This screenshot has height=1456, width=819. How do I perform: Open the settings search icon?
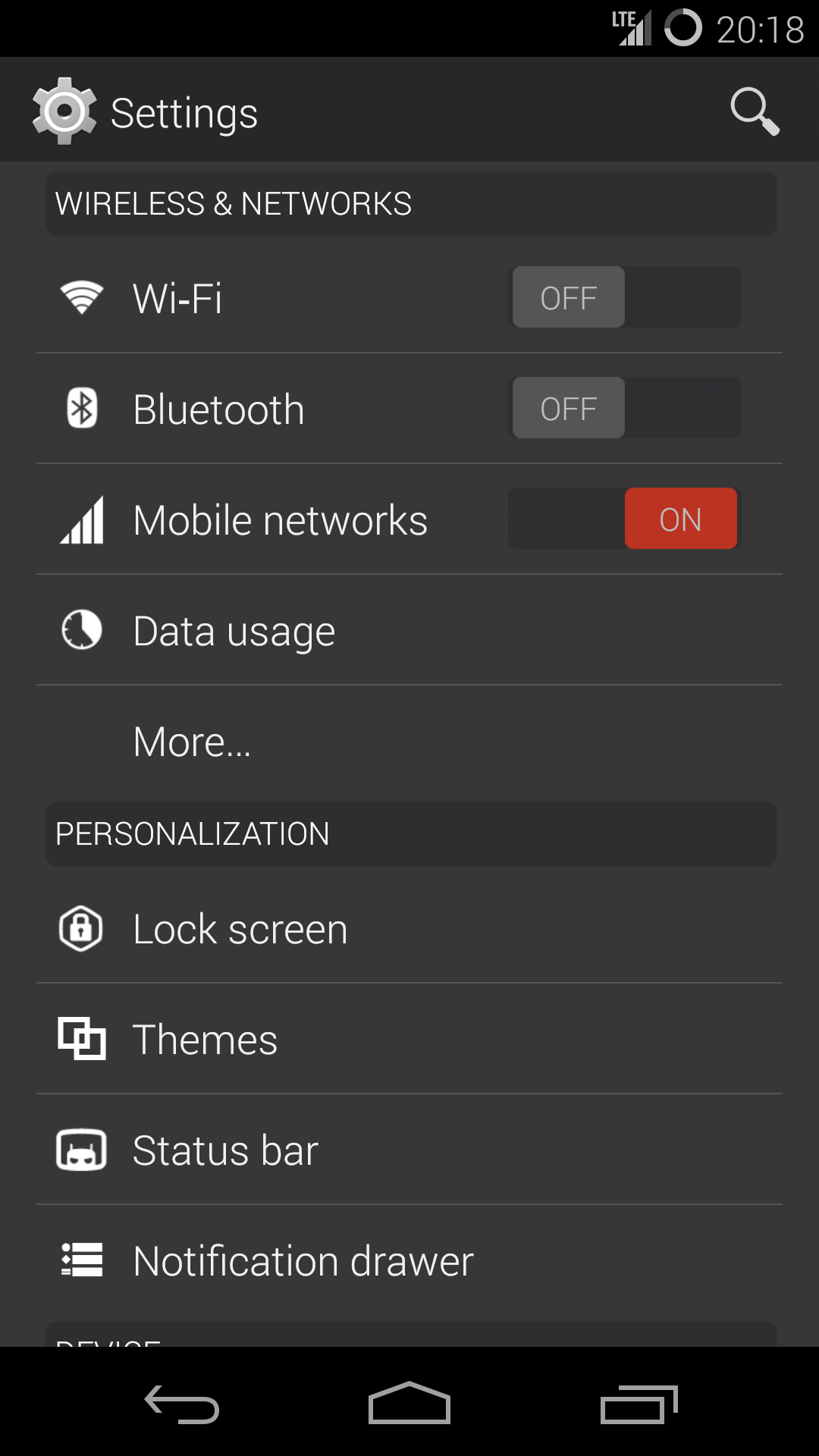point(755,111)
